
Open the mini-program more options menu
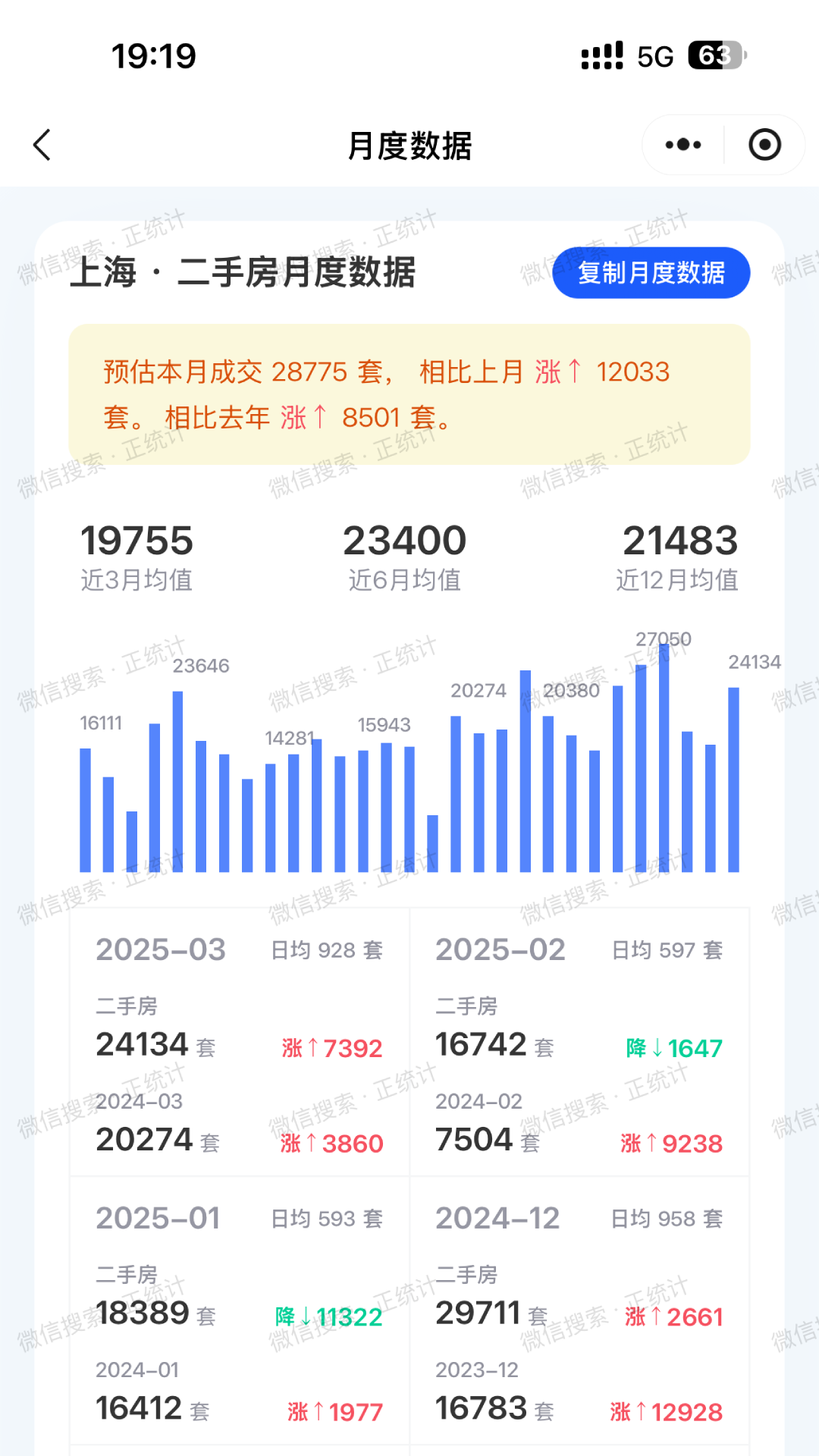(x=682, y=144)
